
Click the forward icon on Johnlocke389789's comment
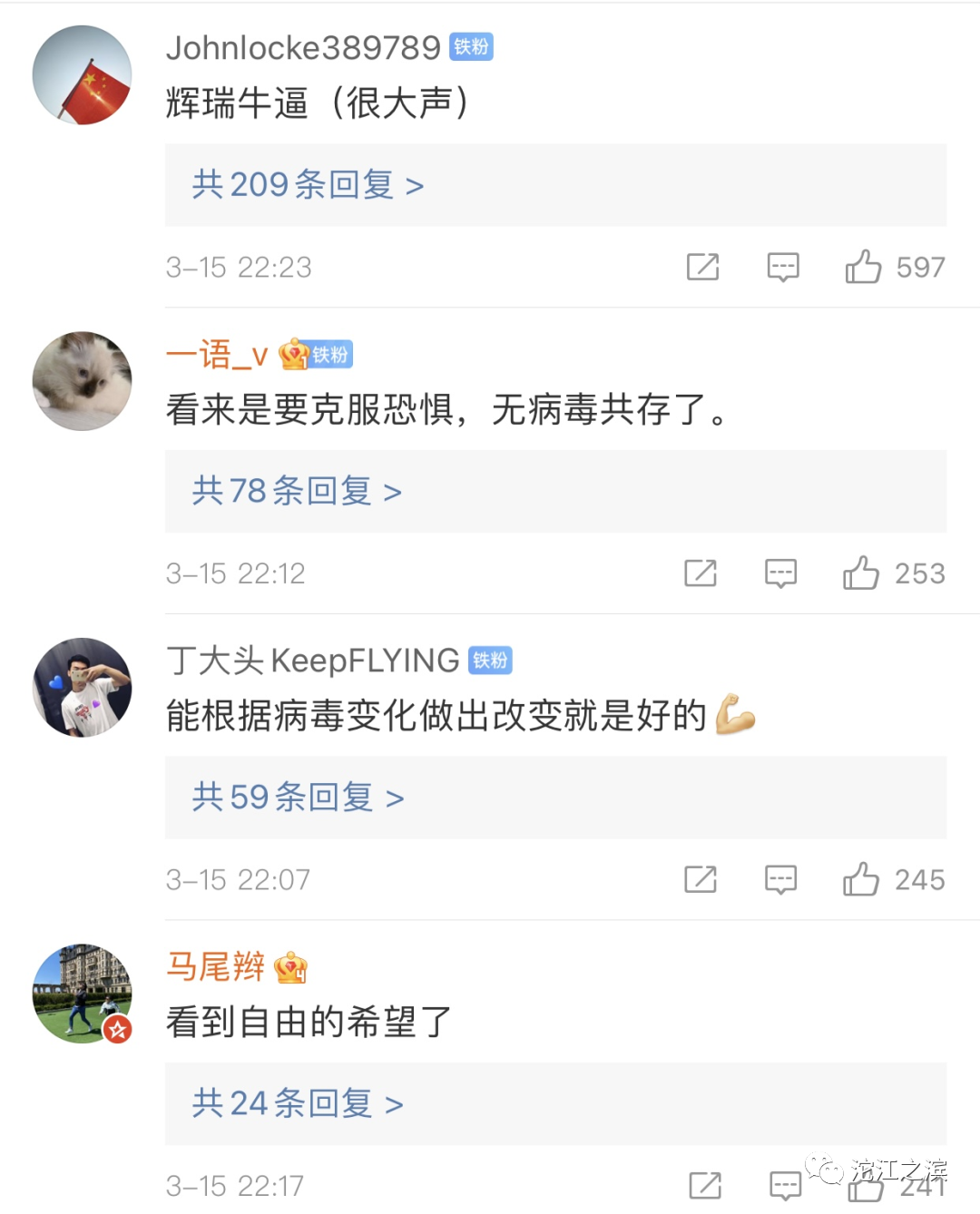702,267
